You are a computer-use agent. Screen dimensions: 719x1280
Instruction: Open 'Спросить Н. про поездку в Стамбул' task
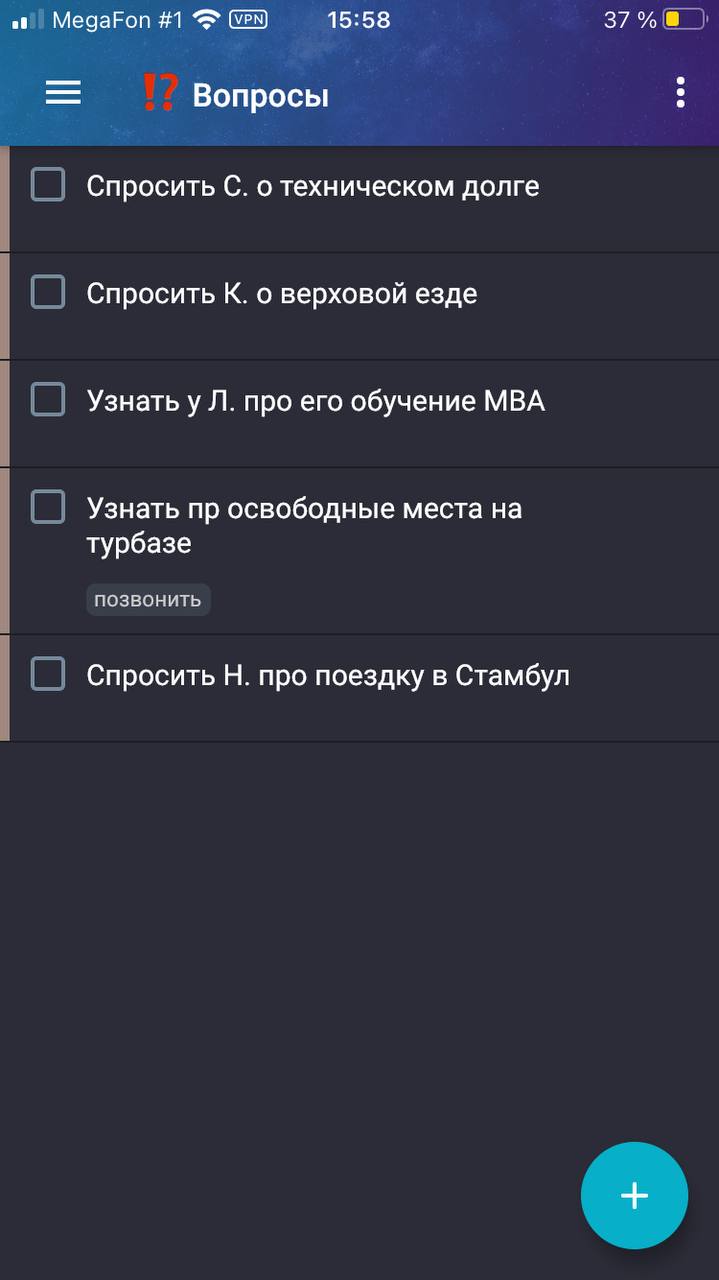click(x=327, y=676)
